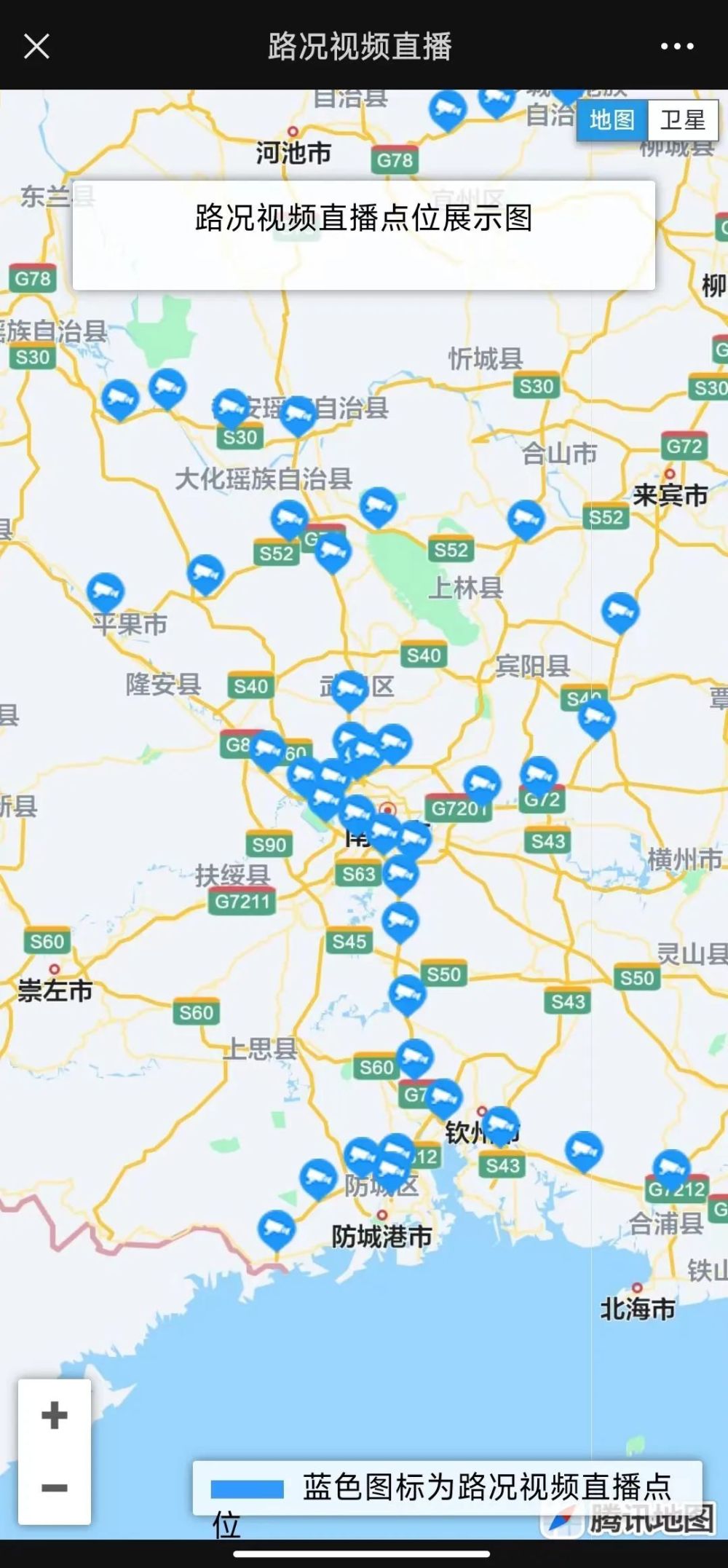
Task: Open the camera marker at 武鸣区
Action: pyautogui.click(x=349, y=689)
